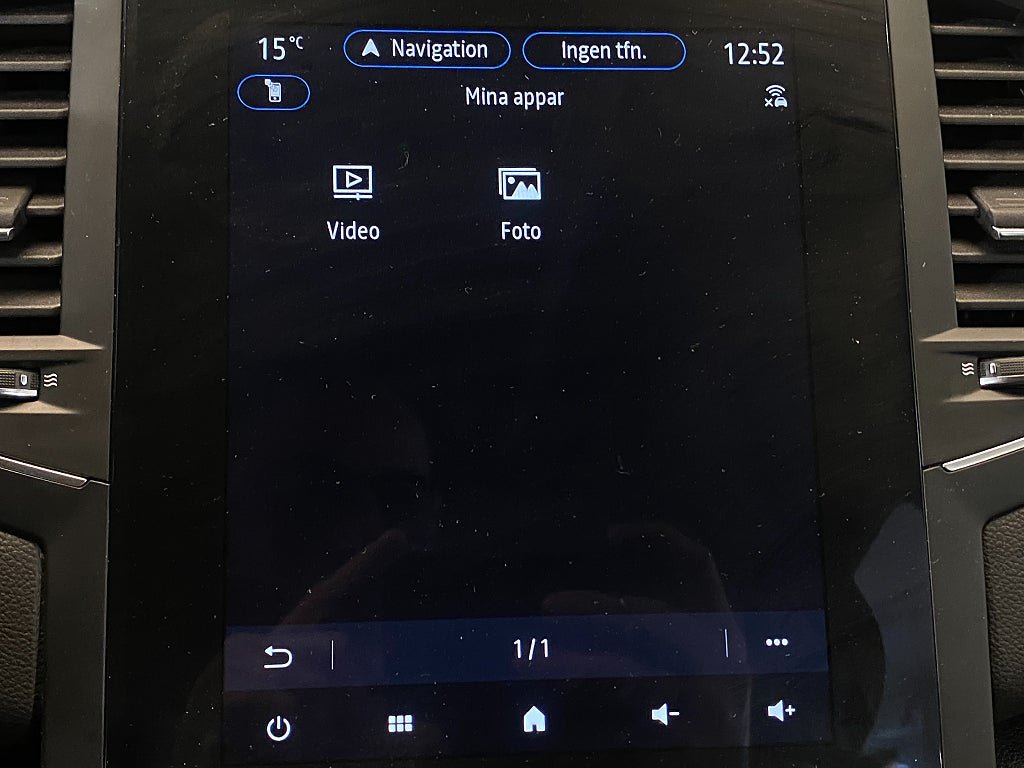Open the apps grid menu
Image resolution: width=1024 pixels, height=768 pixels.
401,724
